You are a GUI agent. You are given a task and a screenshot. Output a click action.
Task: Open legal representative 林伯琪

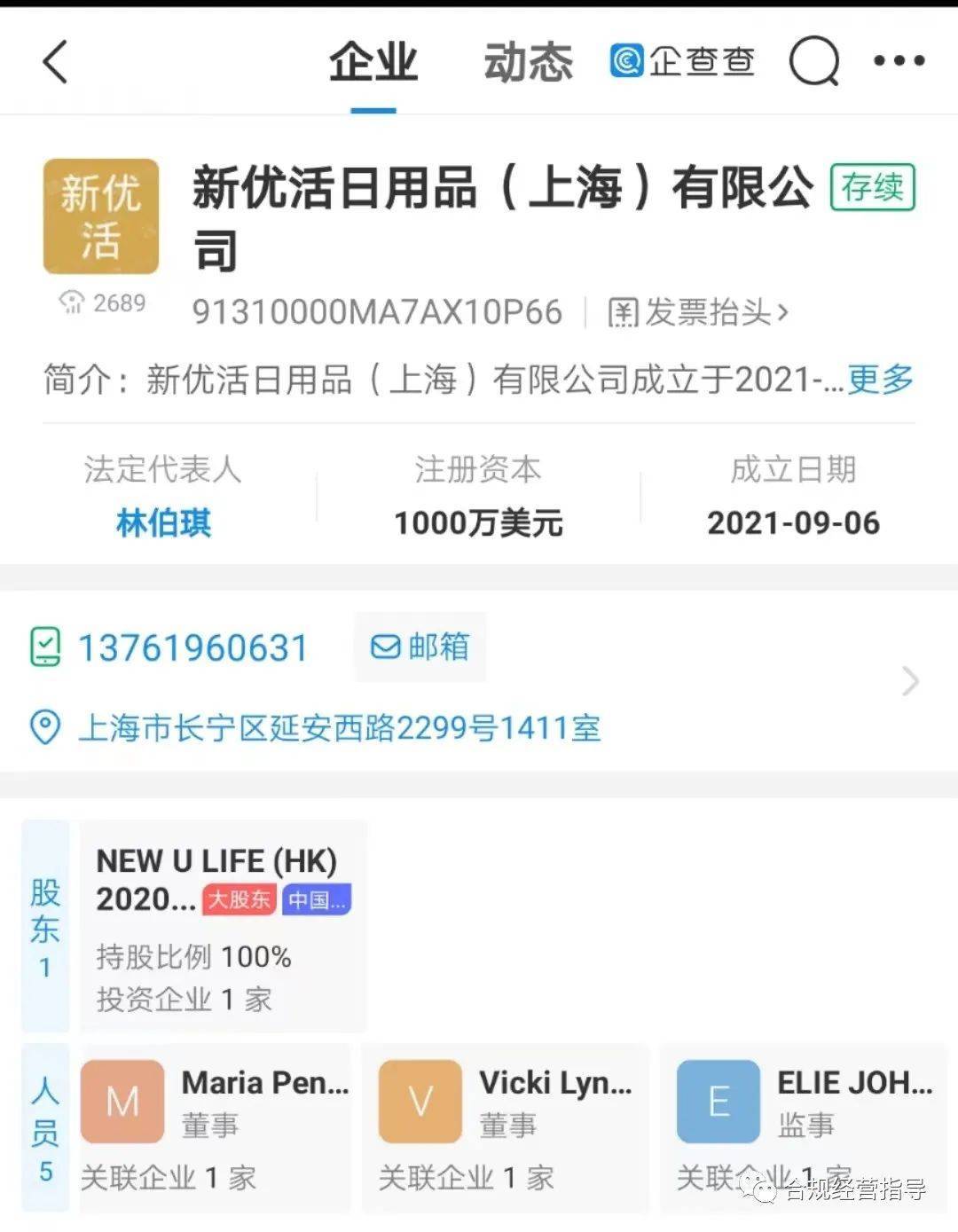(163, 523)
